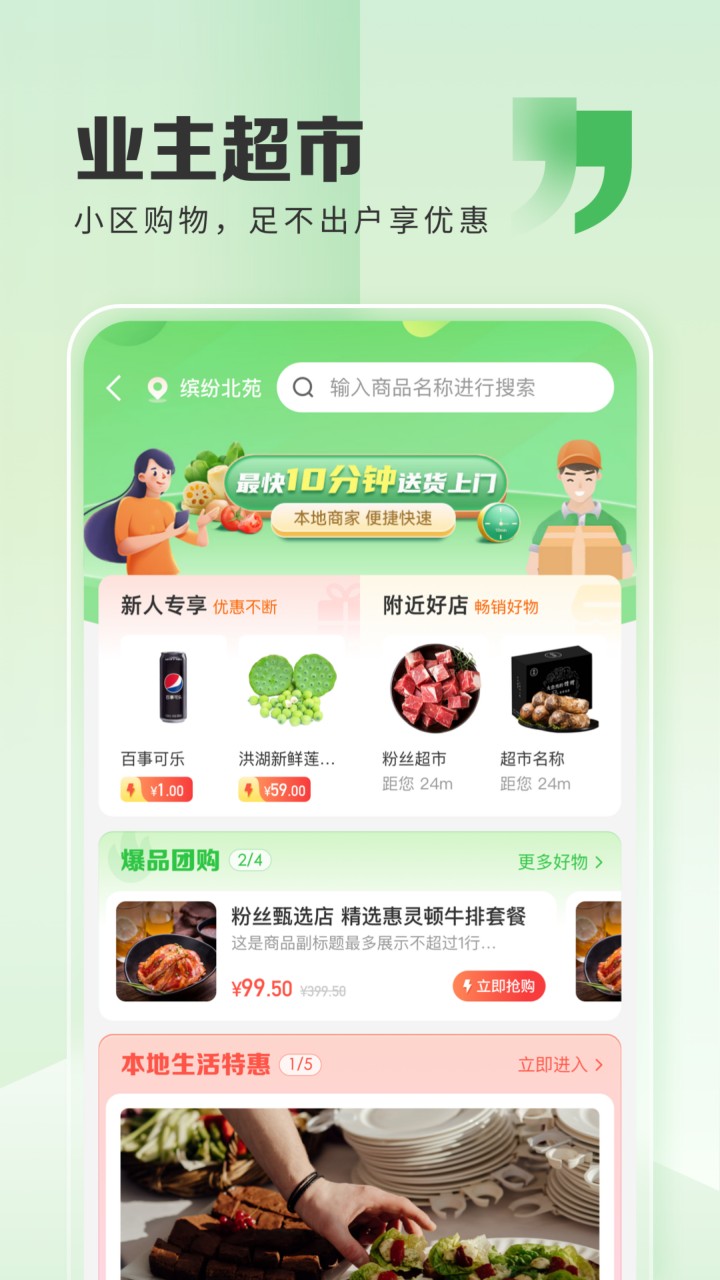This screenshot has width=720, height=1280.
Task: Tap the magnifier icon in the search bar
Action: click(x=303, y=388)
